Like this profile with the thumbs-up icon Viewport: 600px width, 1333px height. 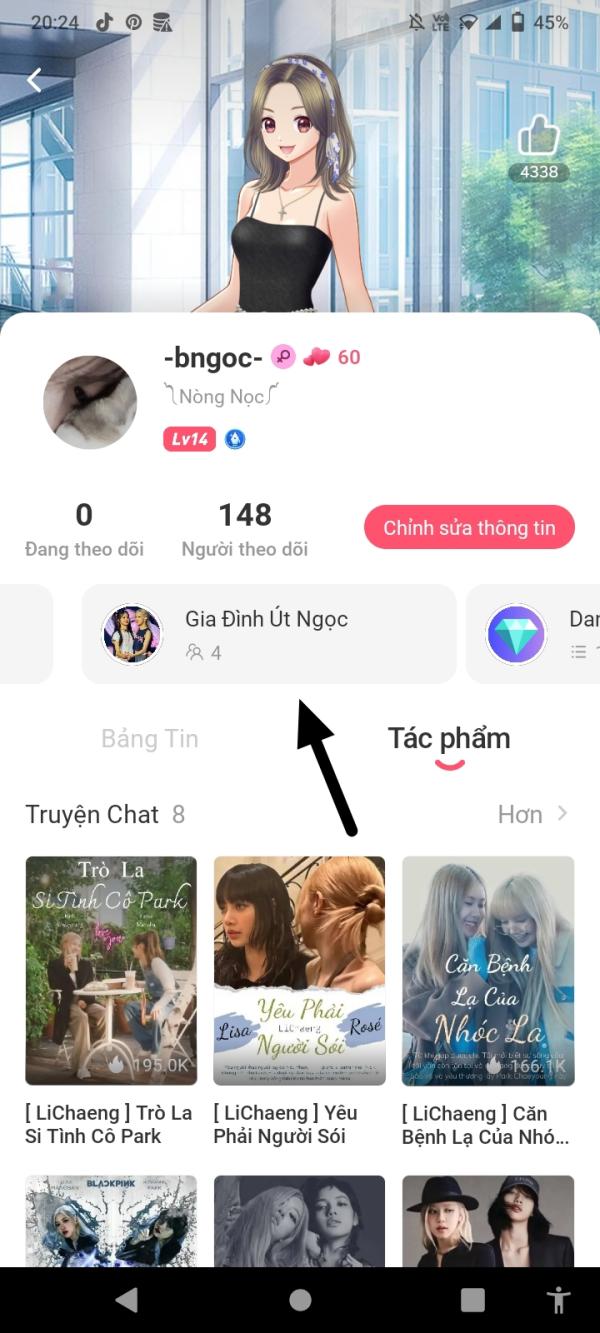[x=538, y=138]
